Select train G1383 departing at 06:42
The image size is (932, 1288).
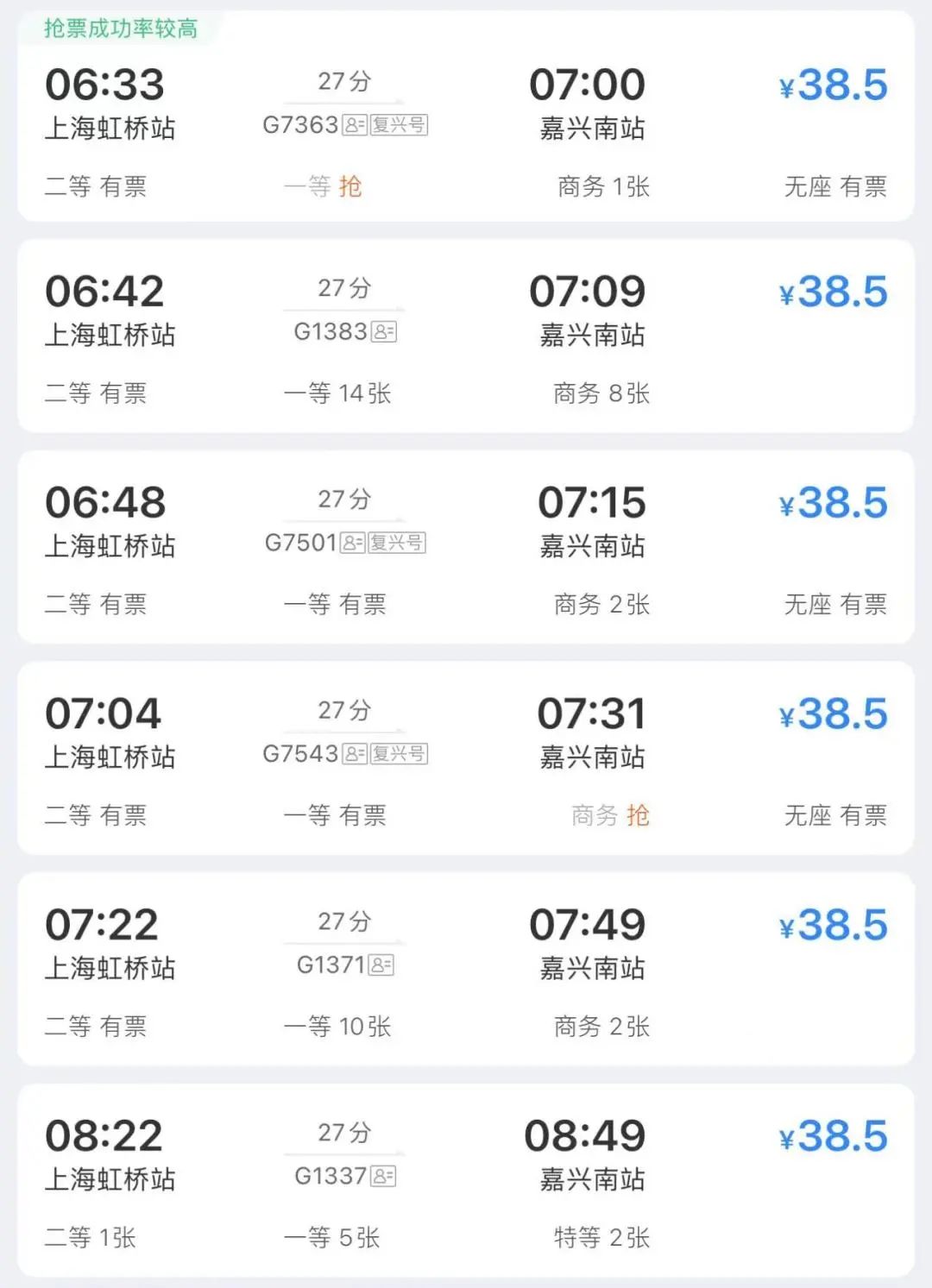466,336
